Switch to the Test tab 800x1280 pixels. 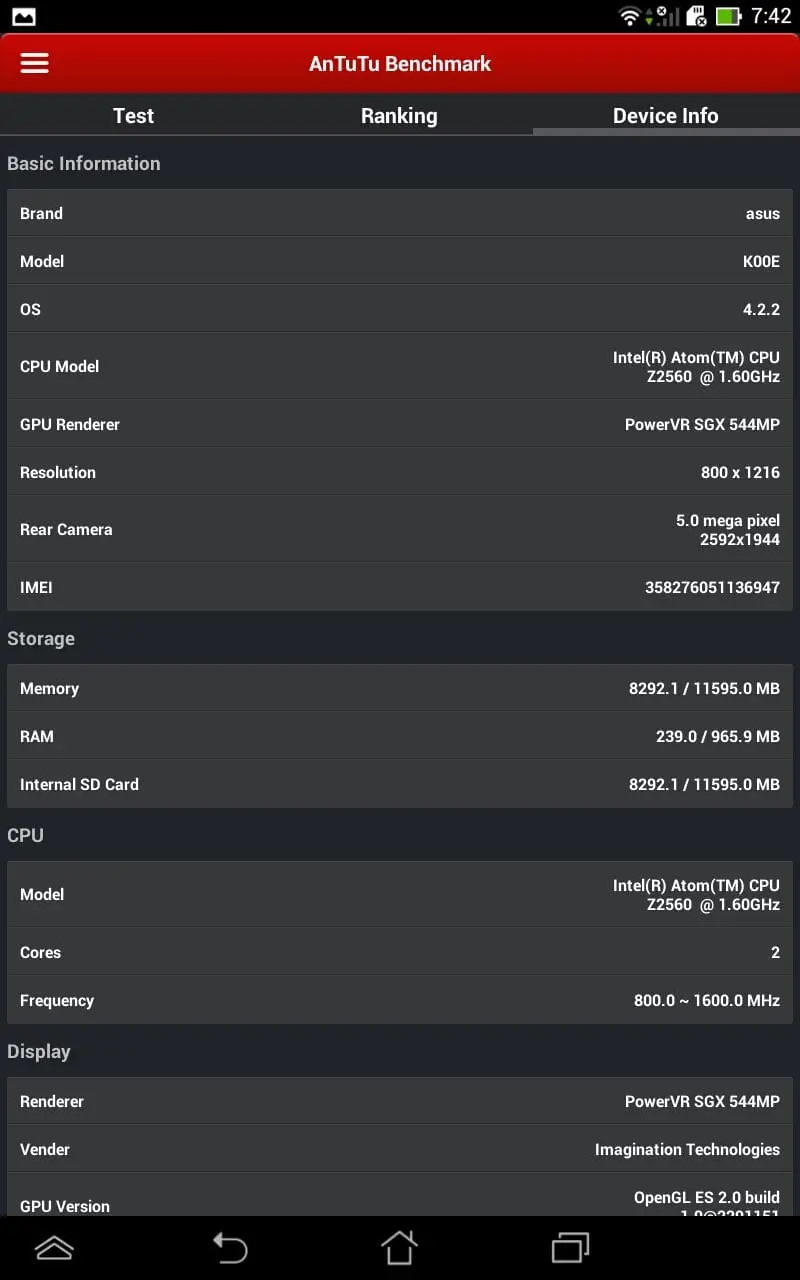[x=133, y=115]
